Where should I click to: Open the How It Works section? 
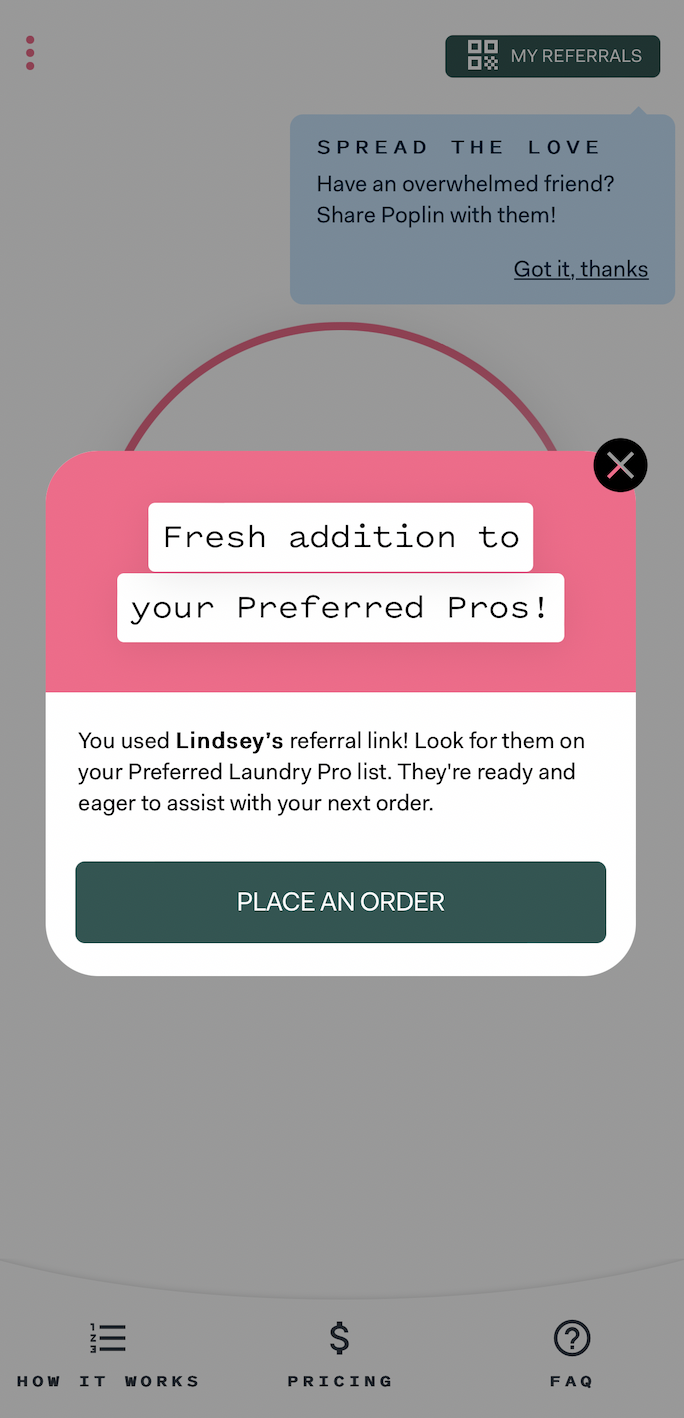(108, 1355)
